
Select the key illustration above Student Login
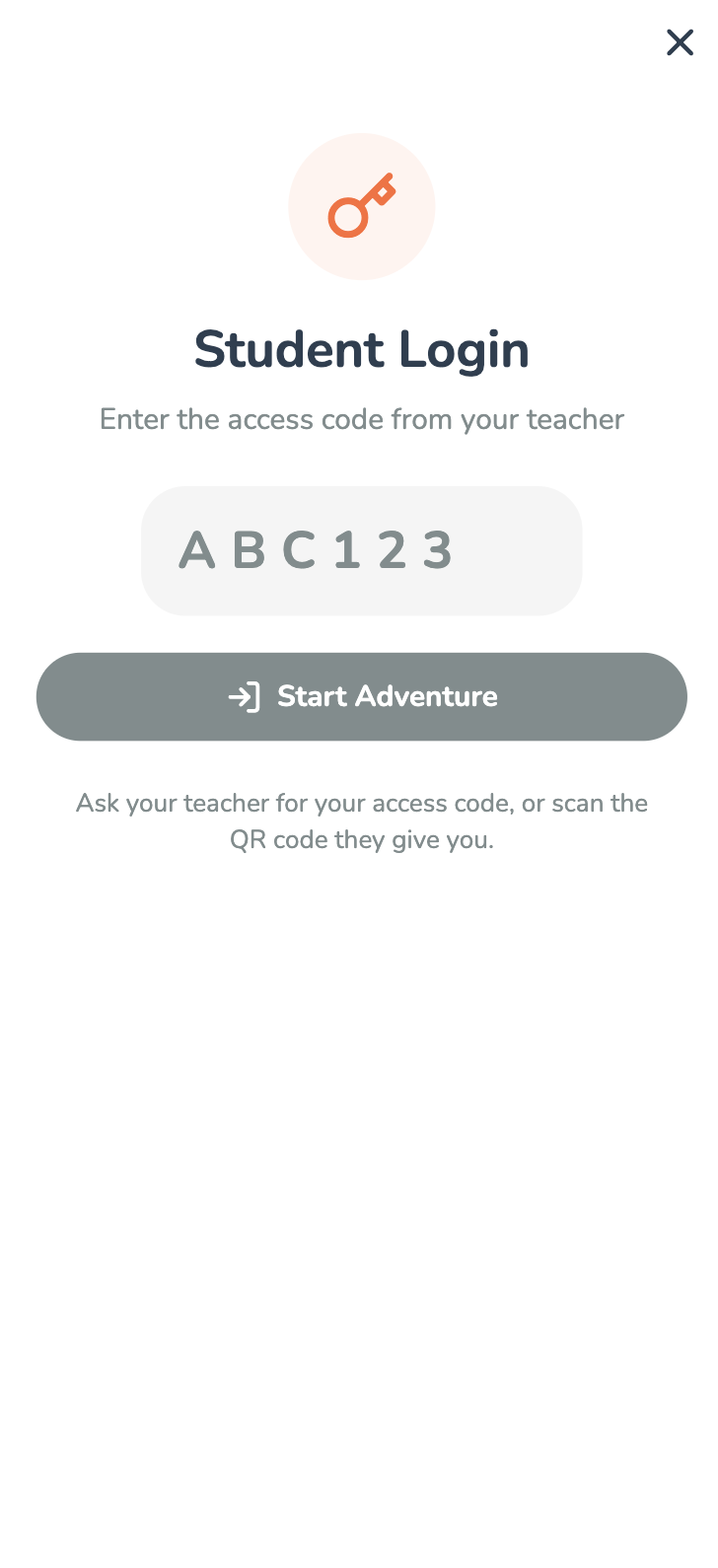point(362,205)
